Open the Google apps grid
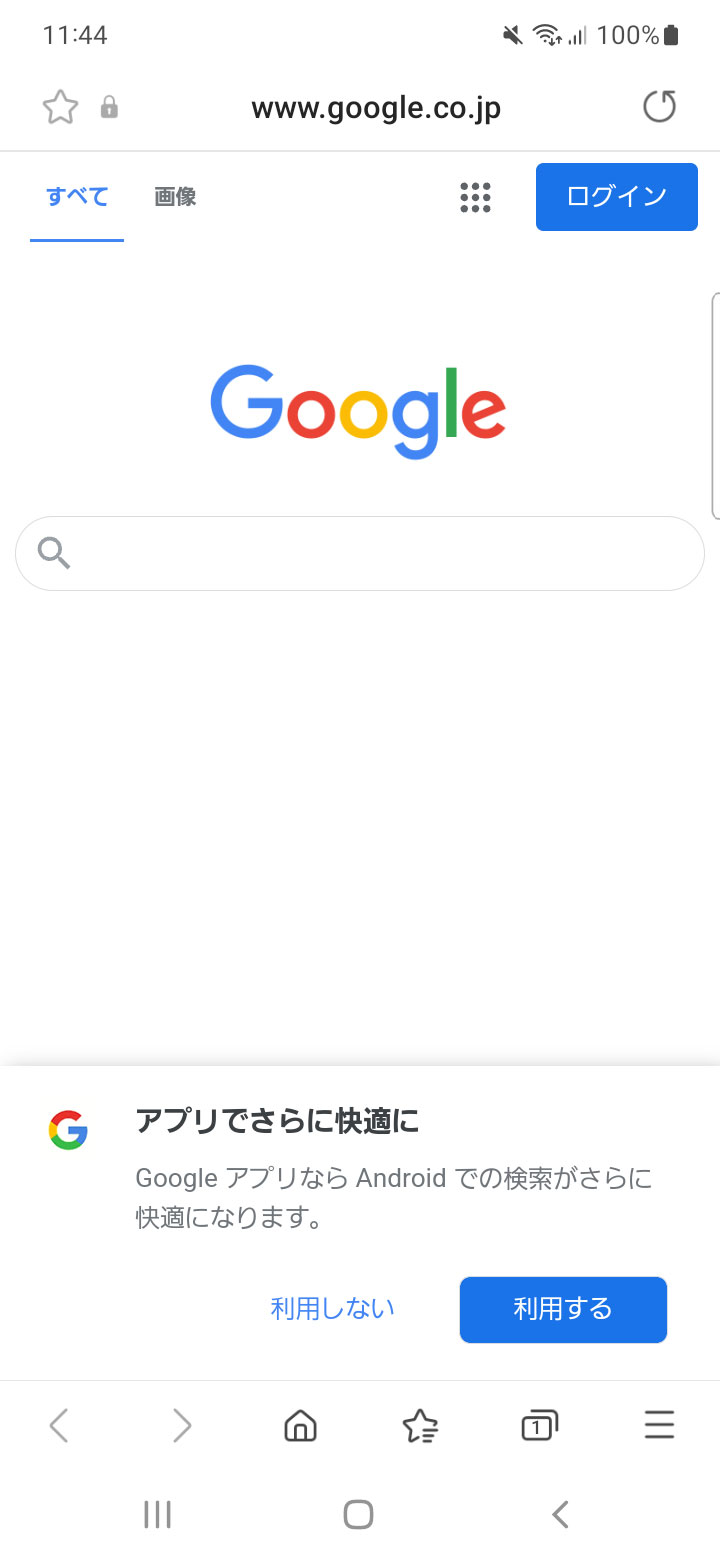 tap(475, 197)
